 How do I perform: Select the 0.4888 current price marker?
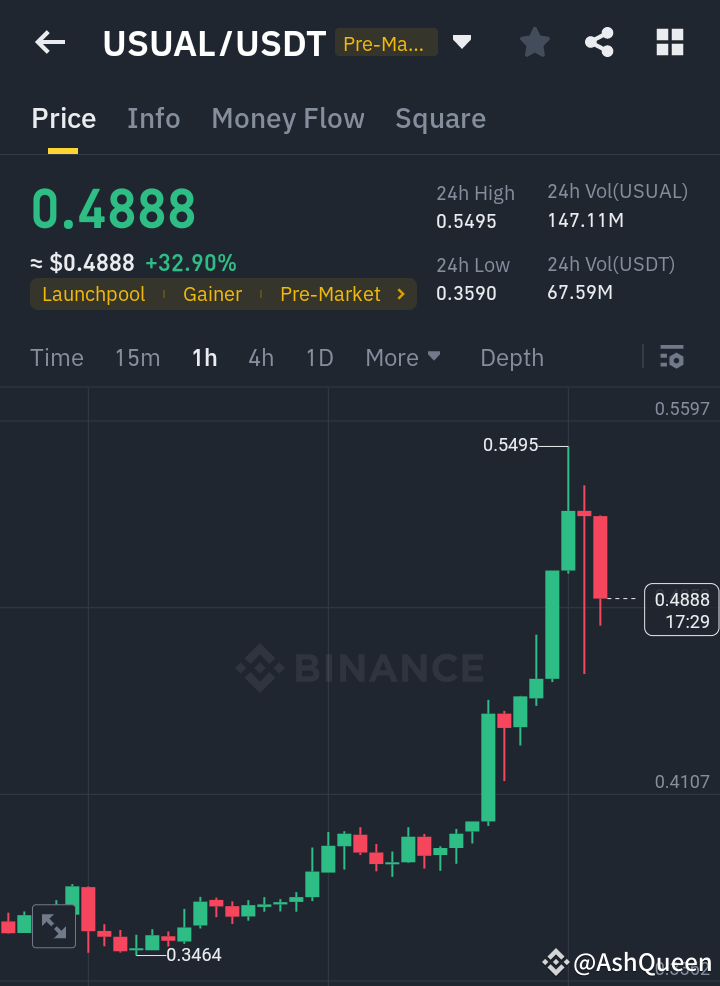[x=681, y=609]
